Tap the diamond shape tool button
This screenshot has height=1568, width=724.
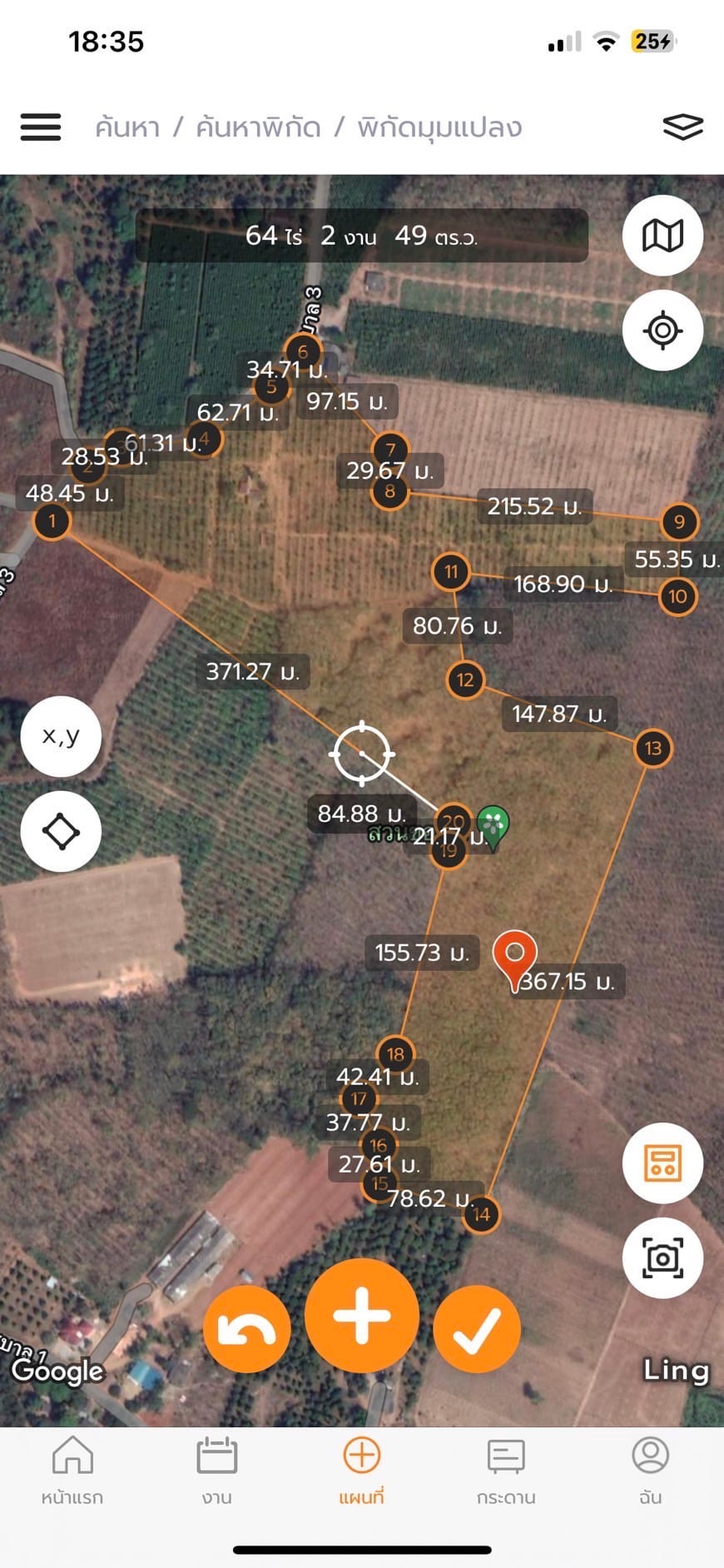pyautogui.click(x=61, y=831)
